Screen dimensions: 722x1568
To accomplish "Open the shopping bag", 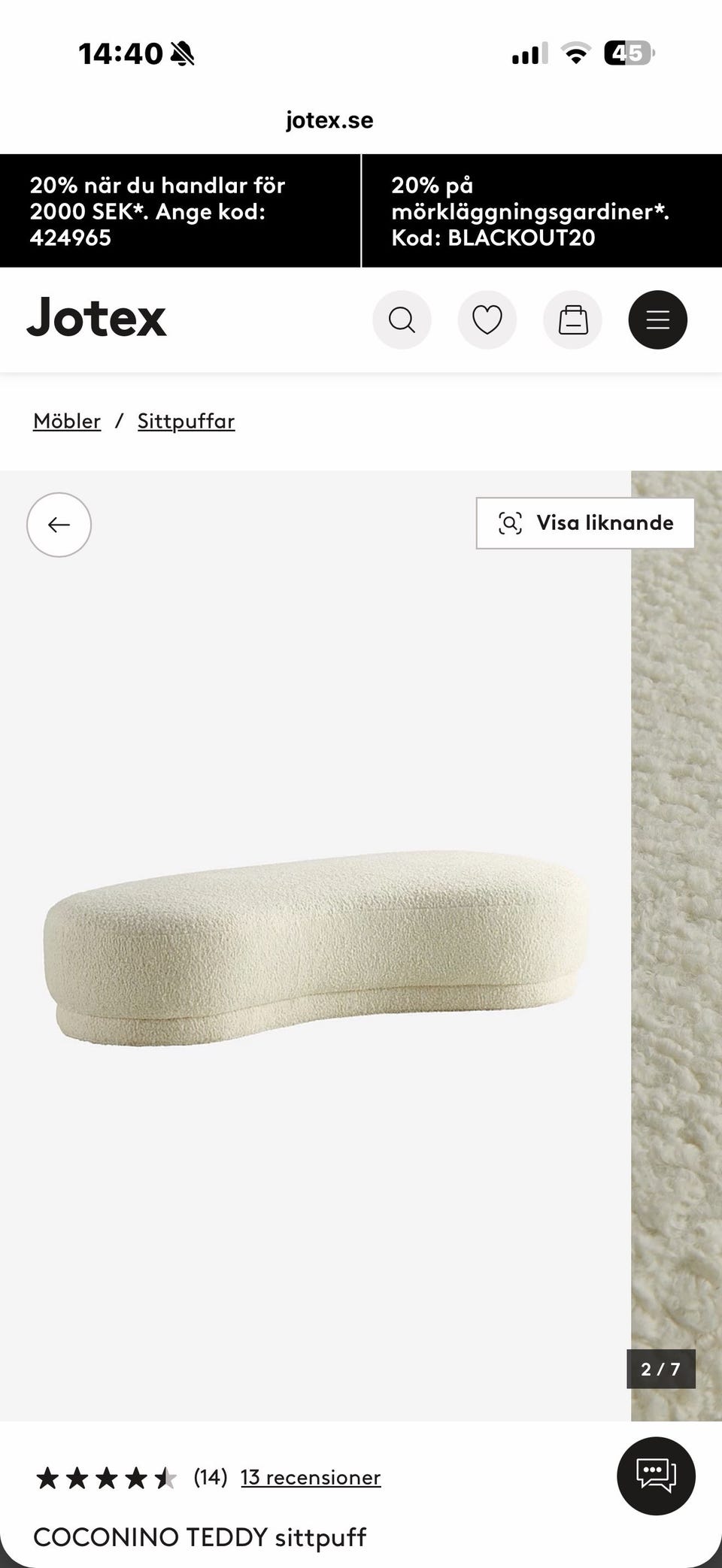I will pyautogui.click(x=572, y=319).
